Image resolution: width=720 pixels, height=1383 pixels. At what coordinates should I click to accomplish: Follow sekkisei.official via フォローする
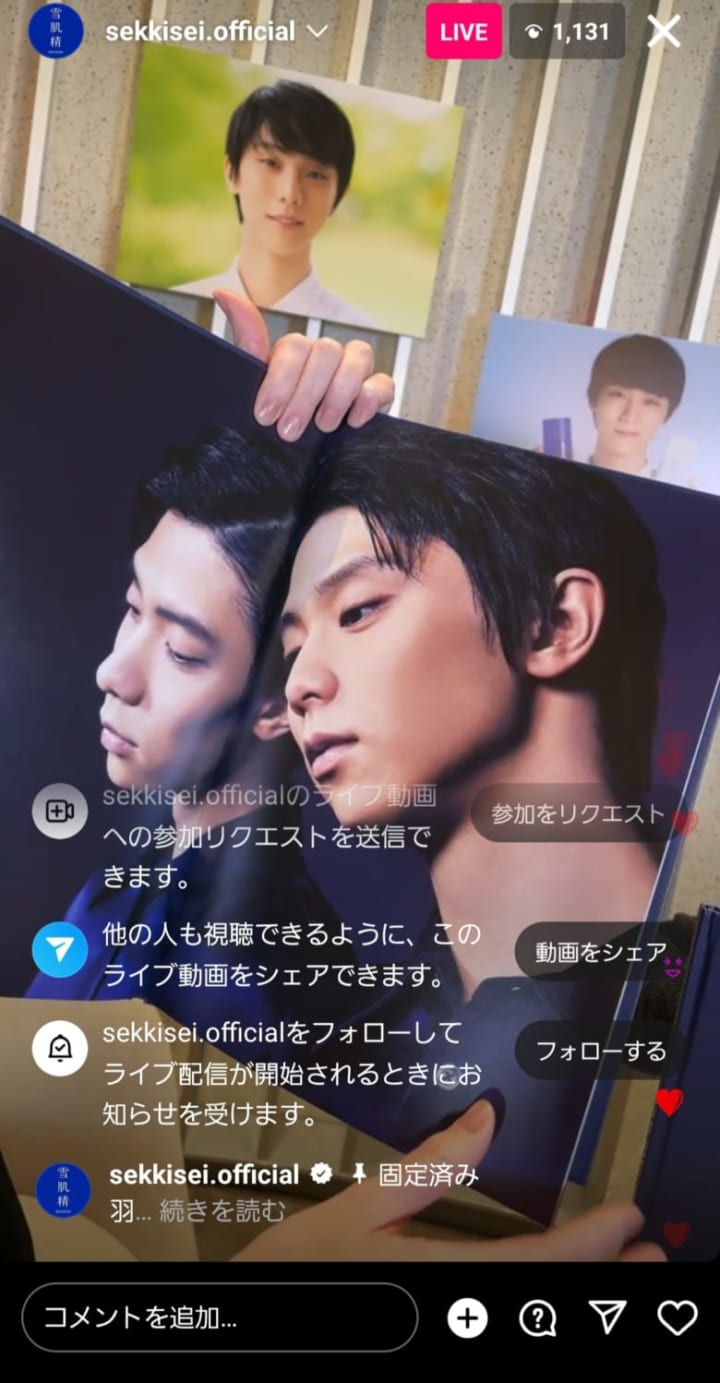coord(600,1050)
